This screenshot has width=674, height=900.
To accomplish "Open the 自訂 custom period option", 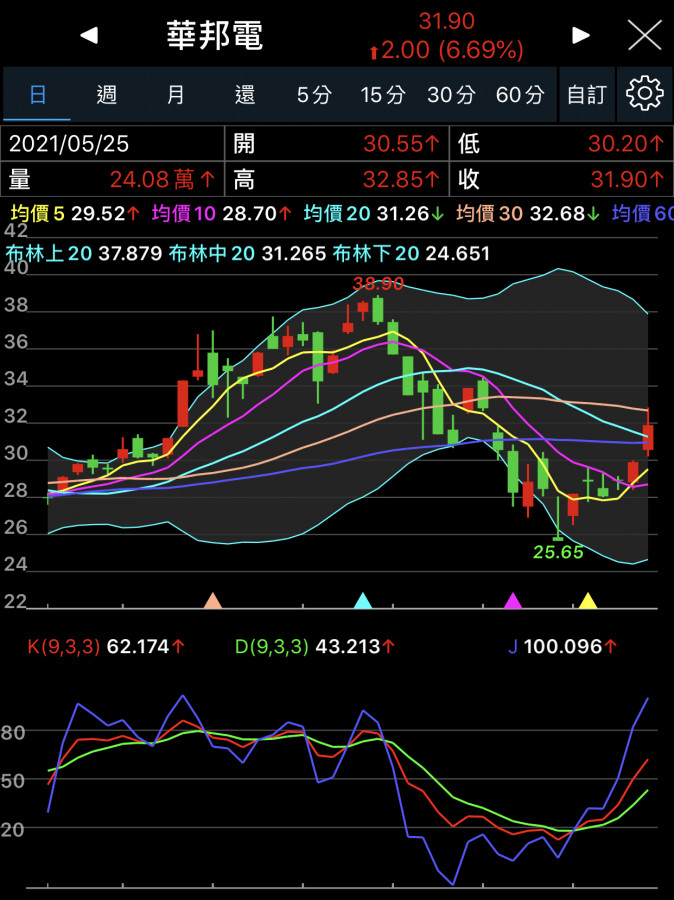I will 587,95.
